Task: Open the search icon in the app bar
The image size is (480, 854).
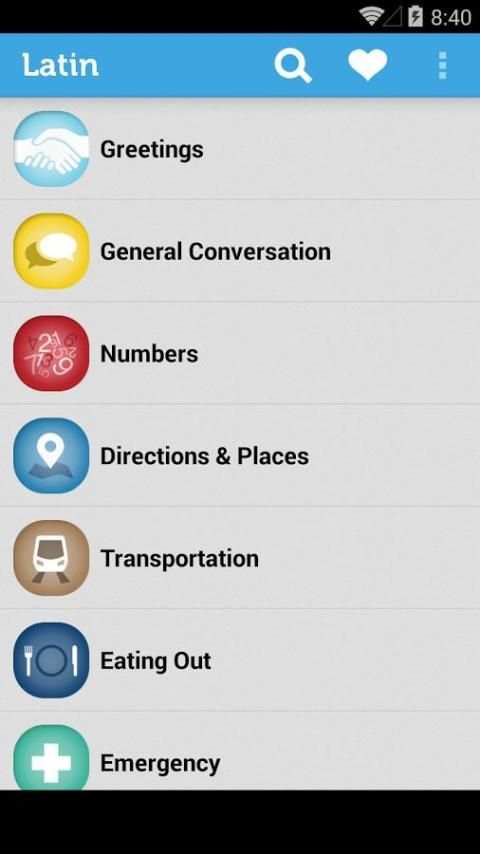Action: pos(293,66)
